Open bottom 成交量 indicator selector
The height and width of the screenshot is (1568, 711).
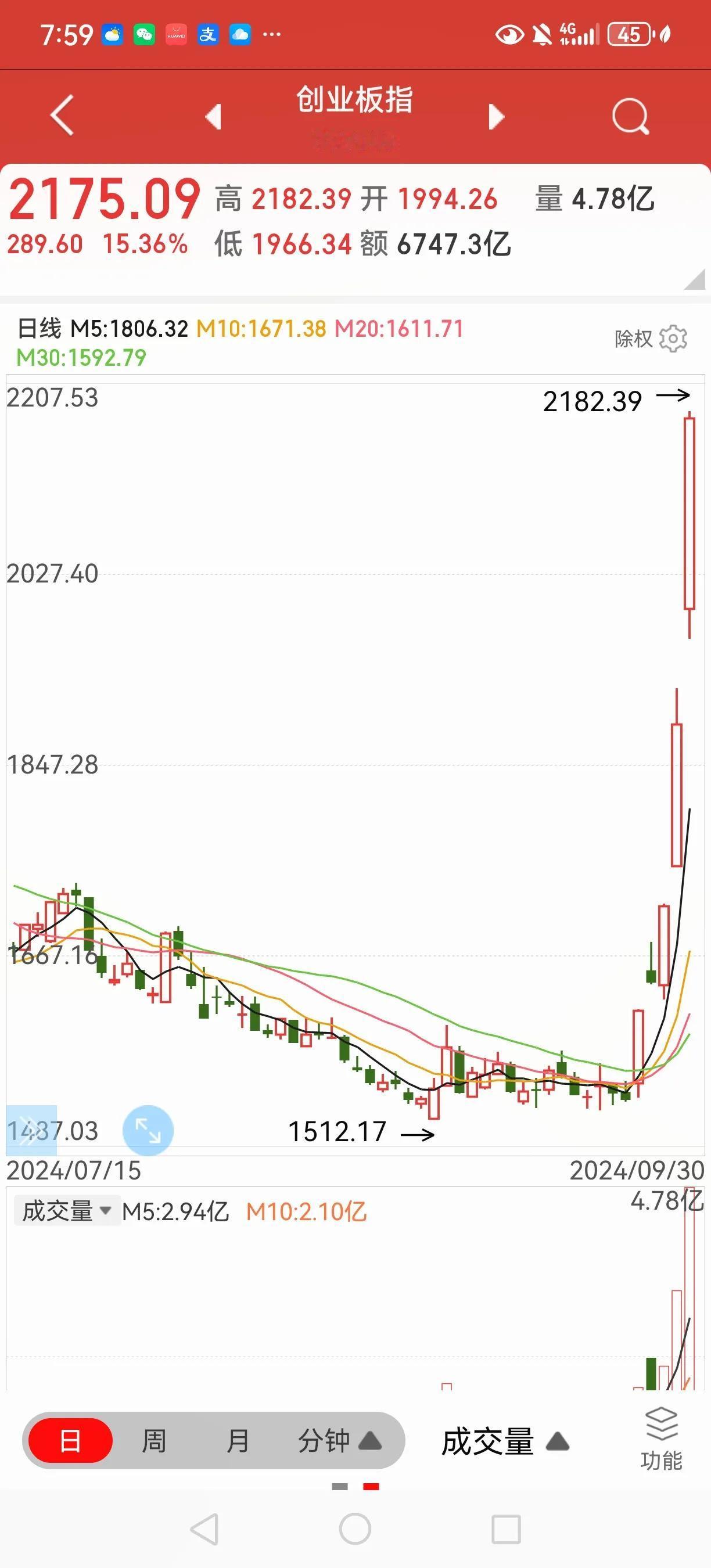(505, 1442)
